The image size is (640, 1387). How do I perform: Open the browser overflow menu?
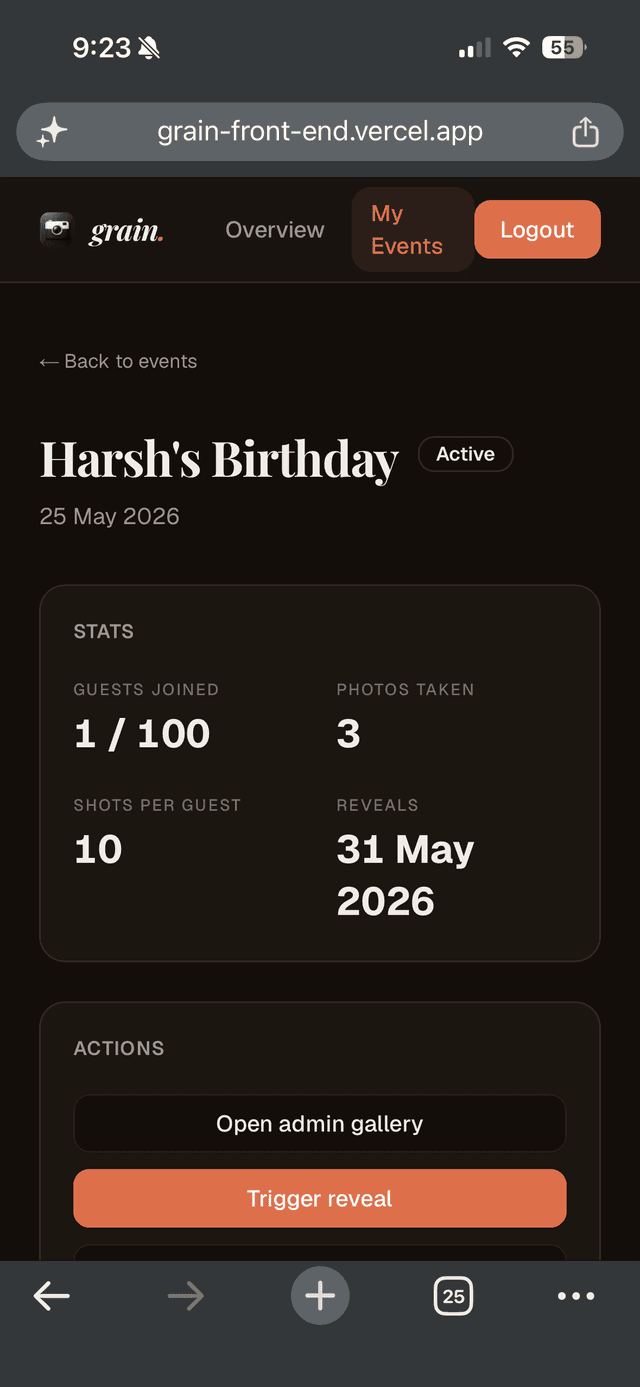point(576,1296)
